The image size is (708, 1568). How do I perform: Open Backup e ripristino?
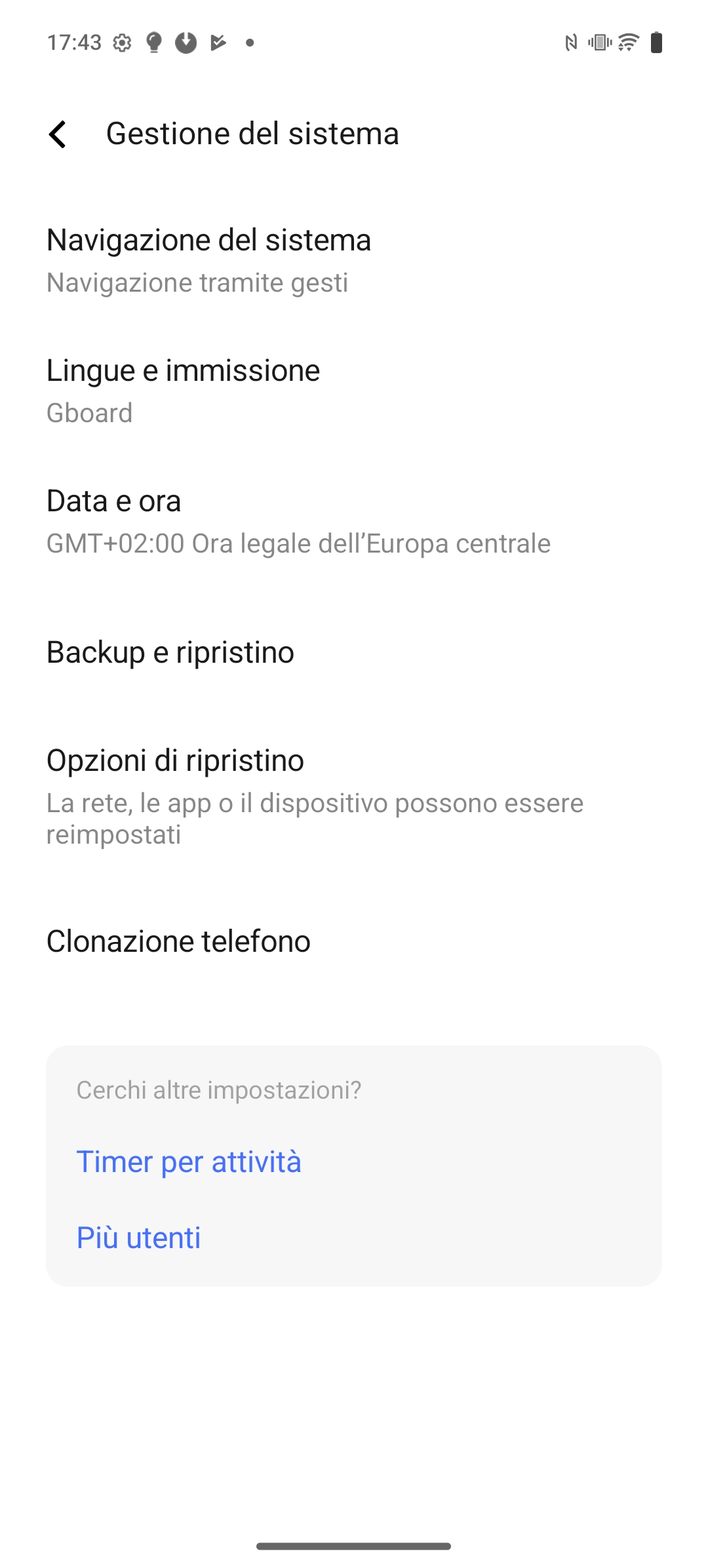click(x=354, y=652)
